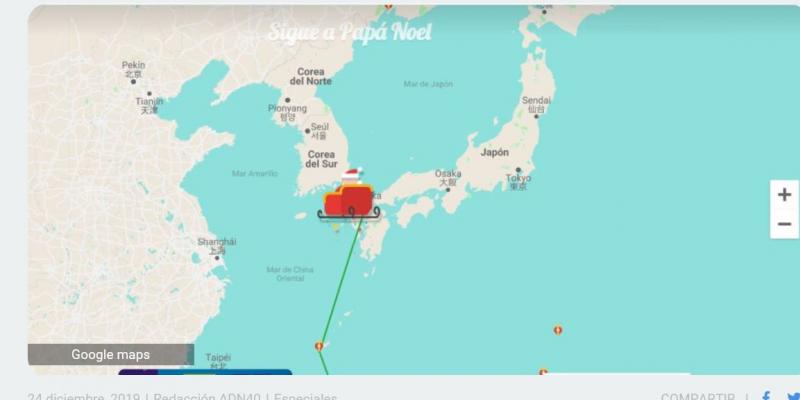Viewport: 800px width, 400px height.
Task: Share the article on Facebook
Action: (767, 396)
